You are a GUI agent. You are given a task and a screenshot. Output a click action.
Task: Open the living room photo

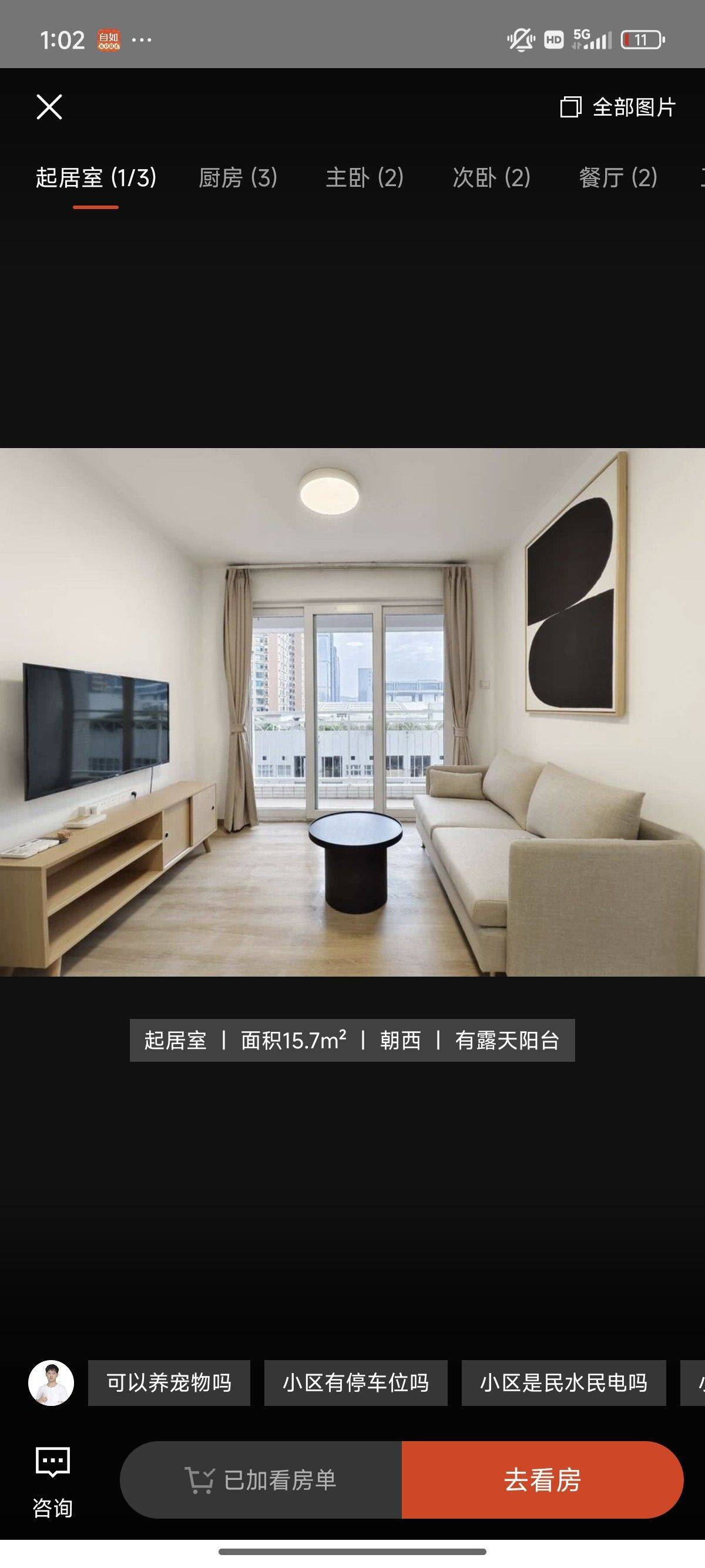pos(352,712)
